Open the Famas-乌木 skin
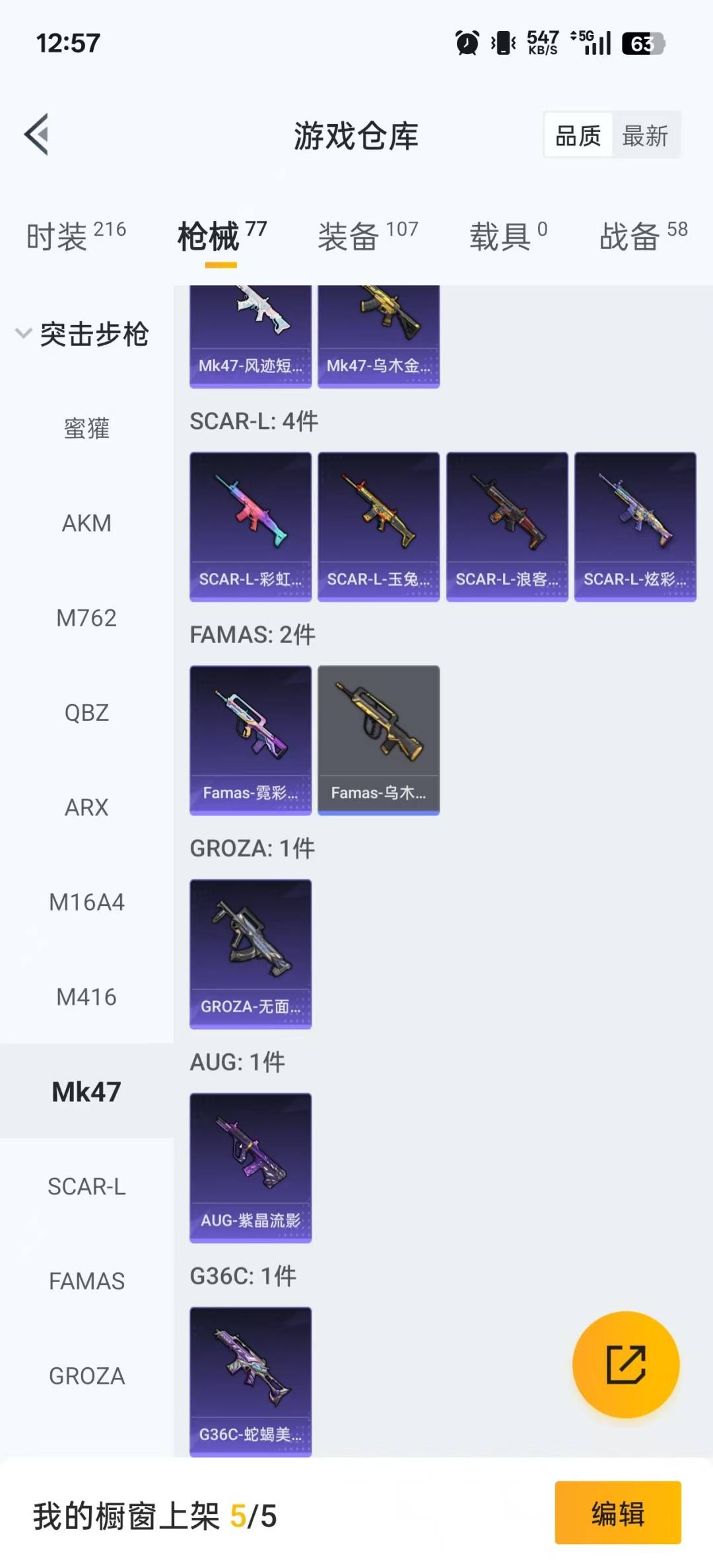713x1568 pixels. (378, 739)
